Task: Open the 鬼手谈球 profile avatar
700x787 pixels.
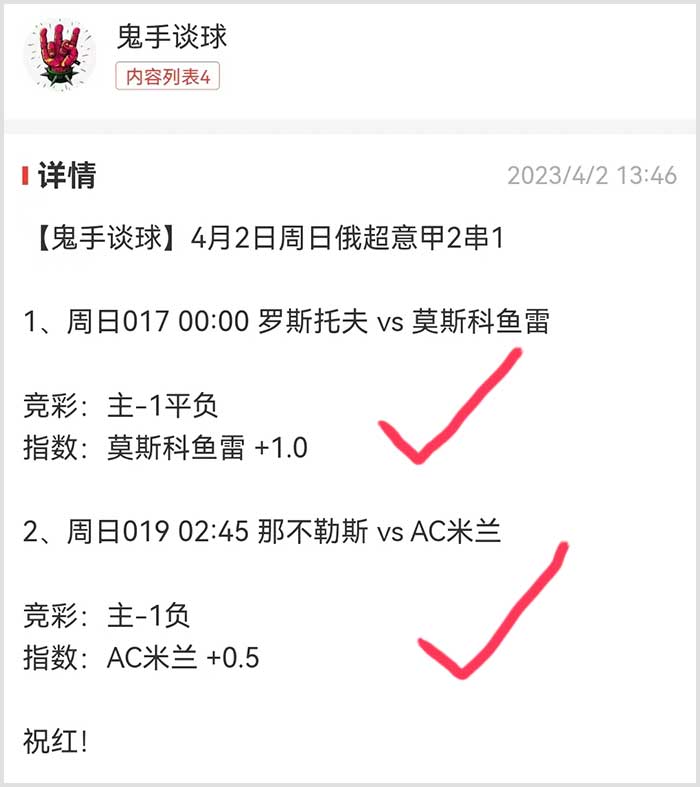Action: tap(59, 54)
